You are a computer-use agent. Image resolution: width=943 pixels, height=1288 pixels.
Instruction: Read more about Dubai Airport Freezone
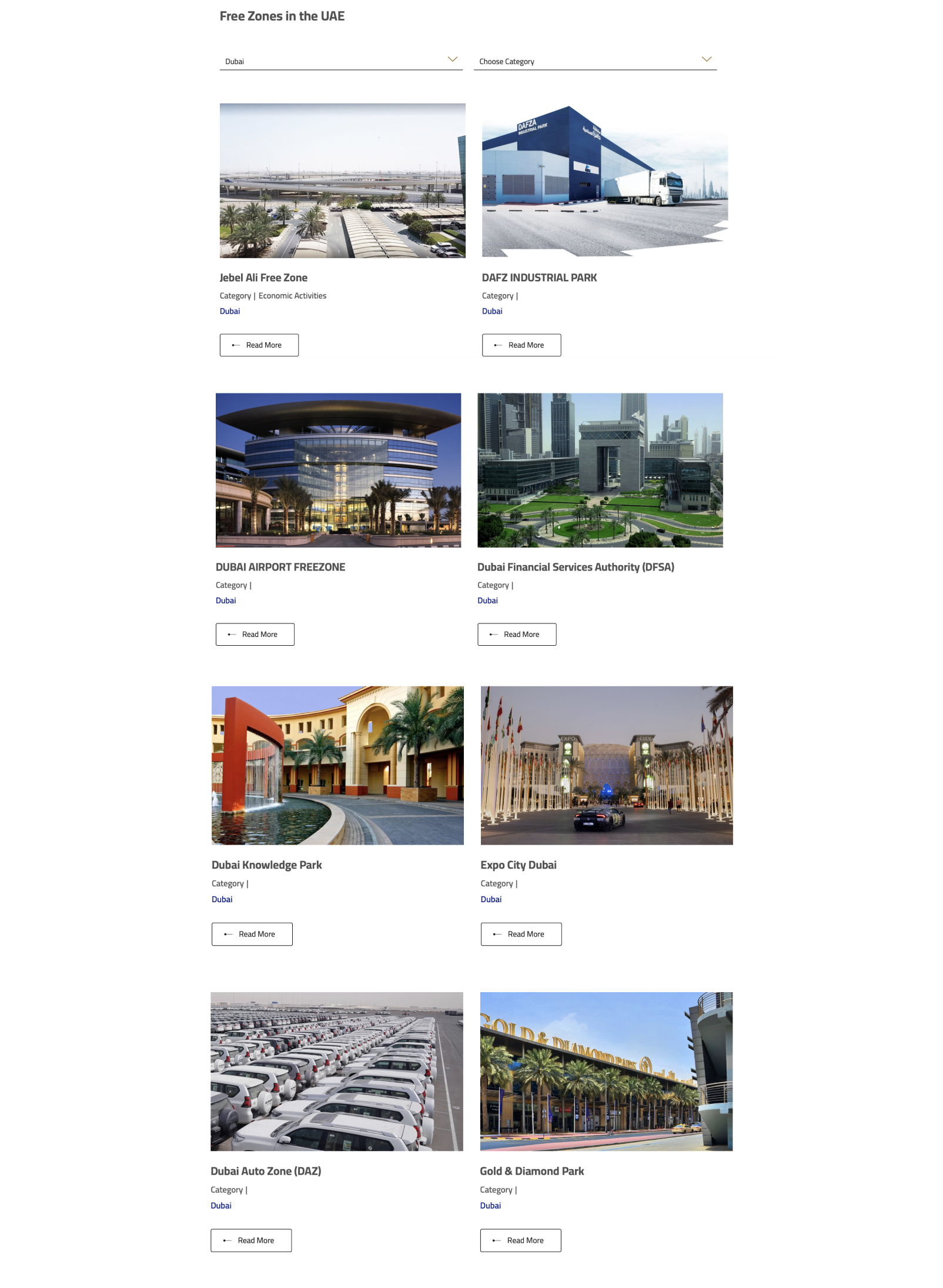(x=255, y=635)
